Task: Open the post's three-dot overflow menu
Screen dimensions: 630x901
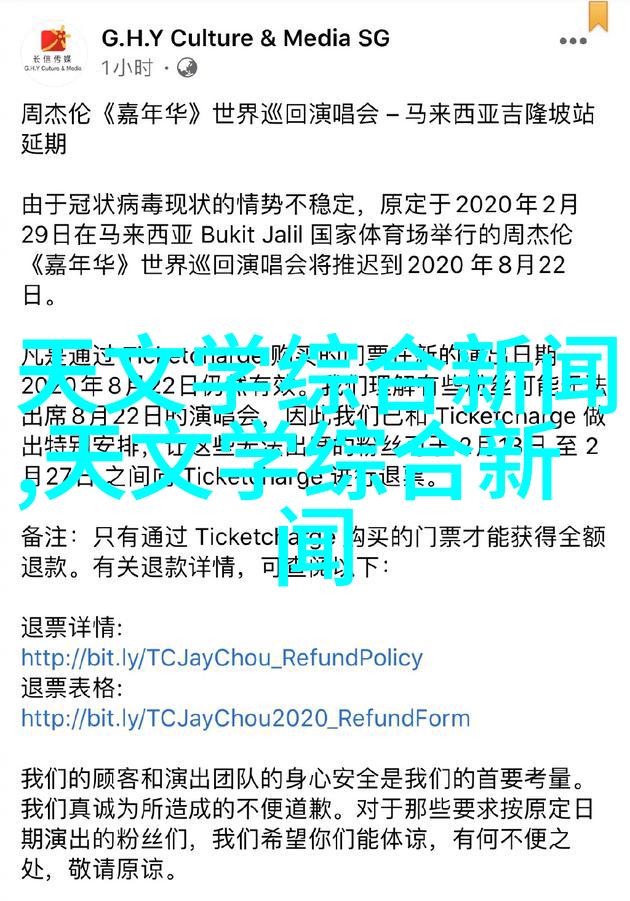Action: tap(572, 43)
